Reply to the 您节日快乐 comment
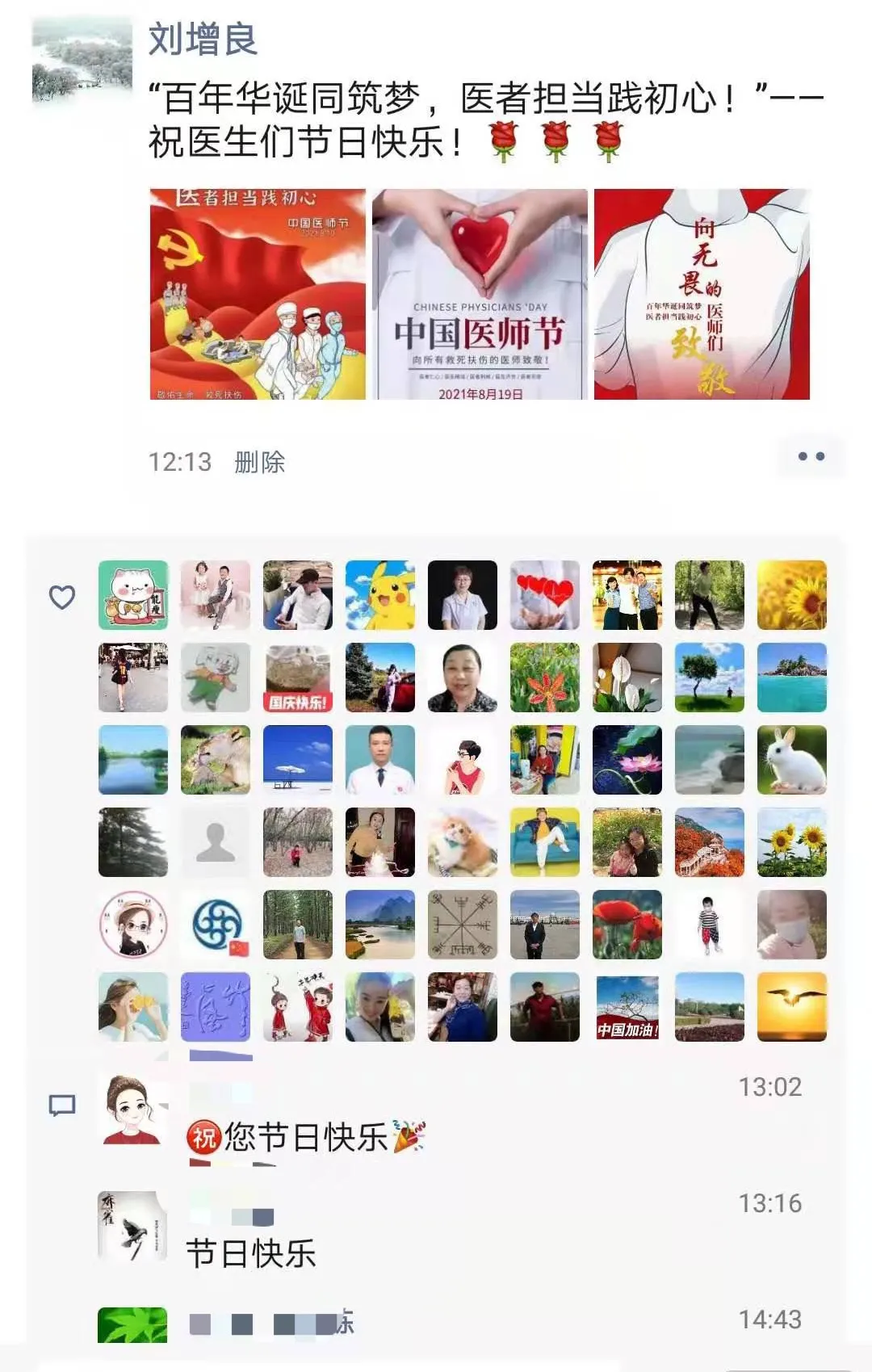The height and width of the screenshot is (1372, 872). tap(307, 1137)
